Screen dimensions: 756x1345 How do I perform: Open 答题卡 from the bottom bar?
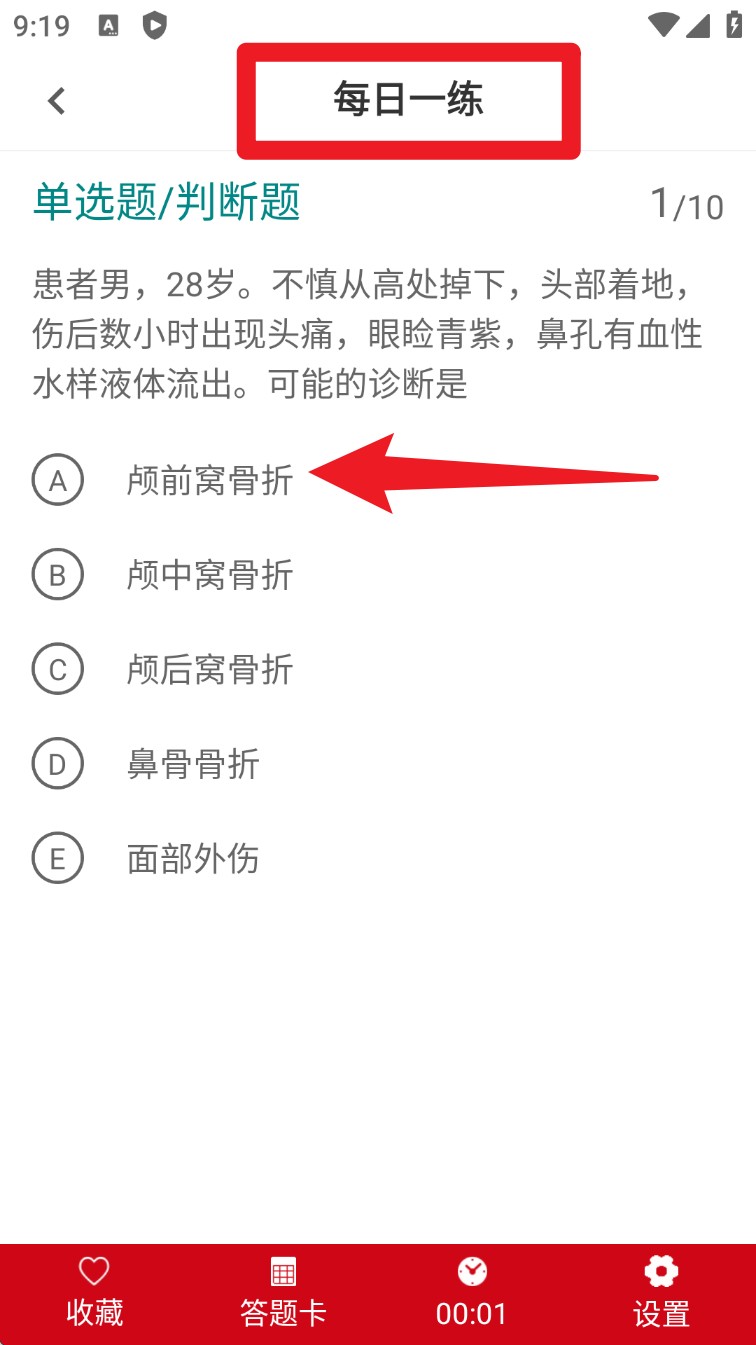(x=283, y=1314)
